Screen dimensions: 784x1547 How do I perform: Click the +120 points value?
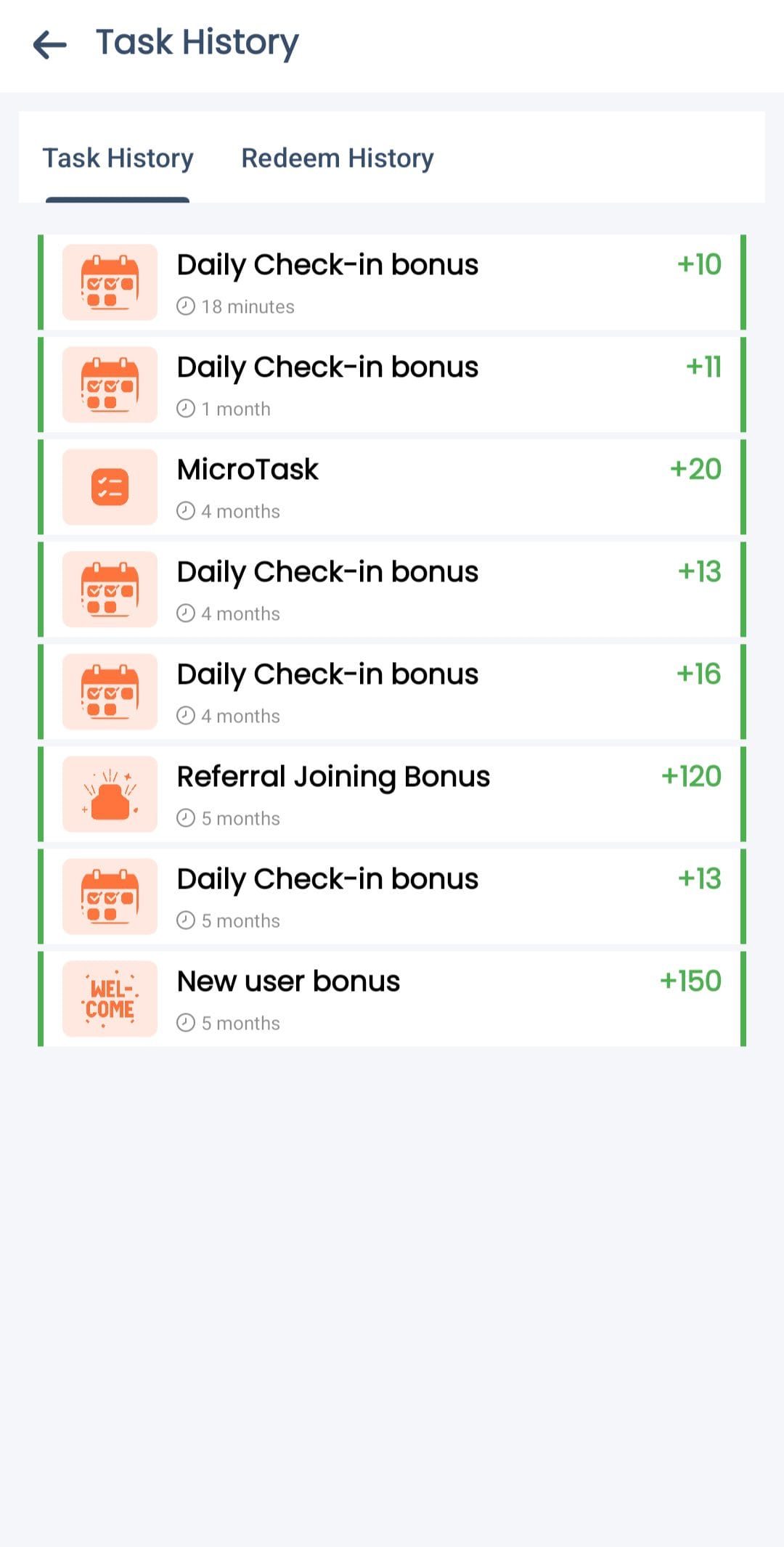[690, 776]
